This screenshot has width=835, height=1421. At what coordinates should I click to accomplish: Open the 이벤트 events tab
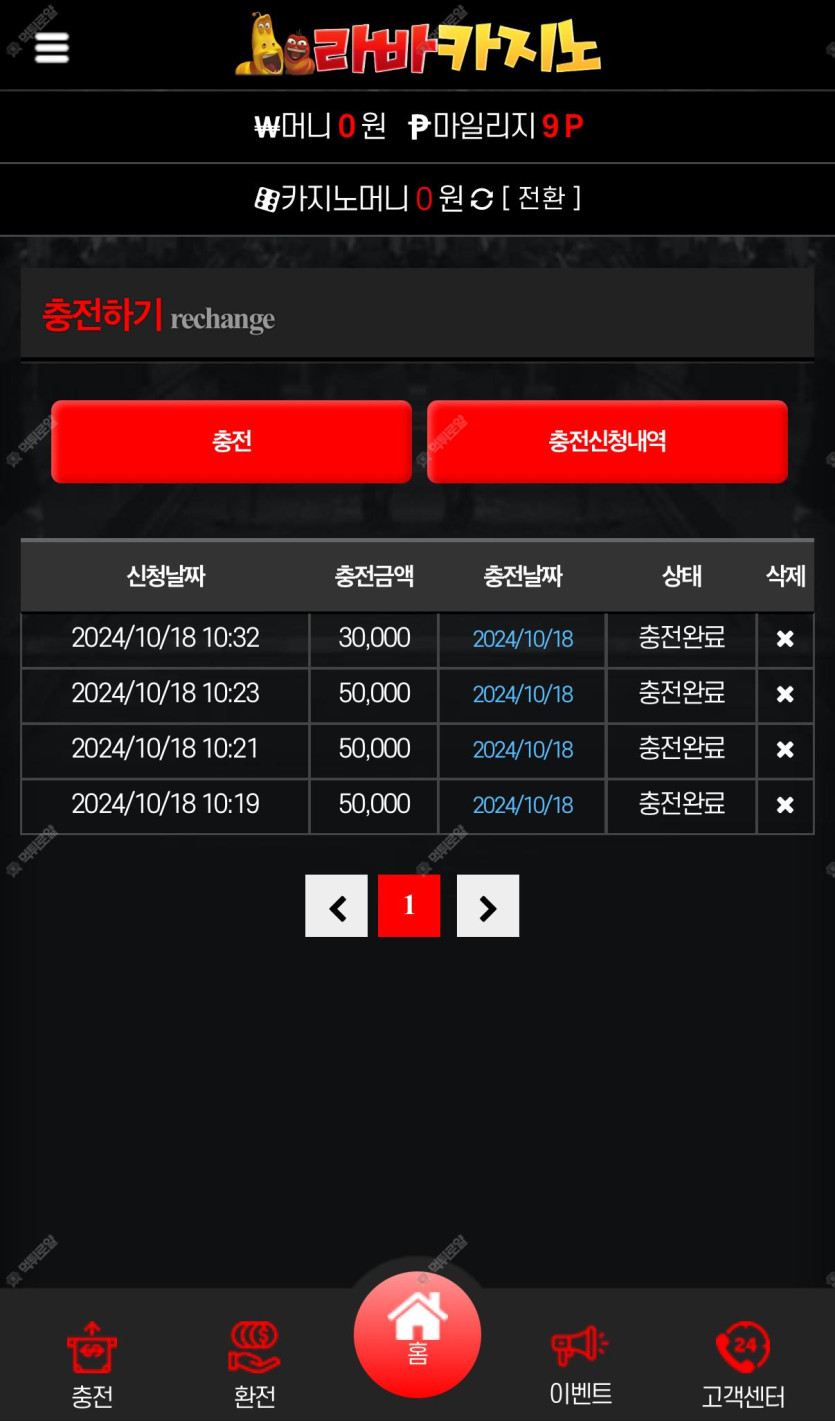tap(580, 1364)
